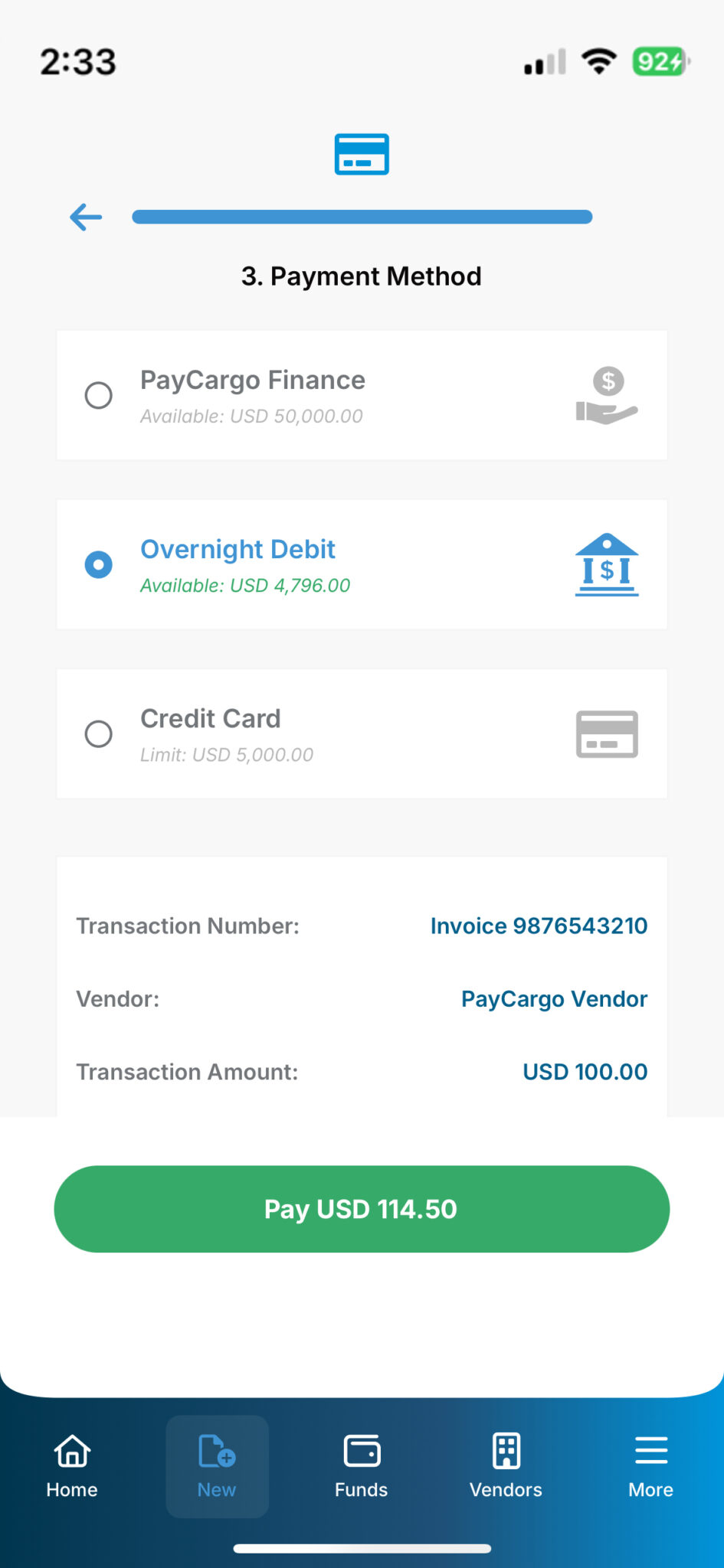Switch to the Funds tab
Image resolution: width=724 pixels, height=1568 pixels.
point(361,1466)
